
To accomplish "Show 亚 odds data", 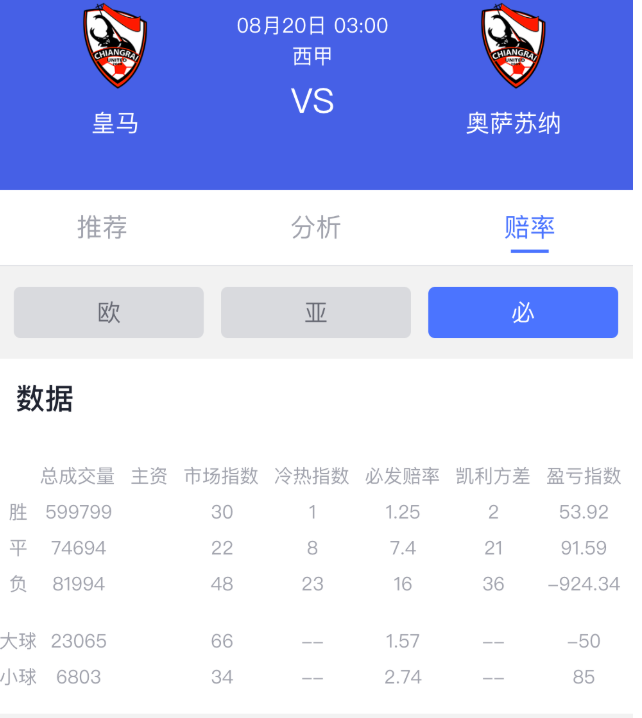I will [x=316, y=313].
